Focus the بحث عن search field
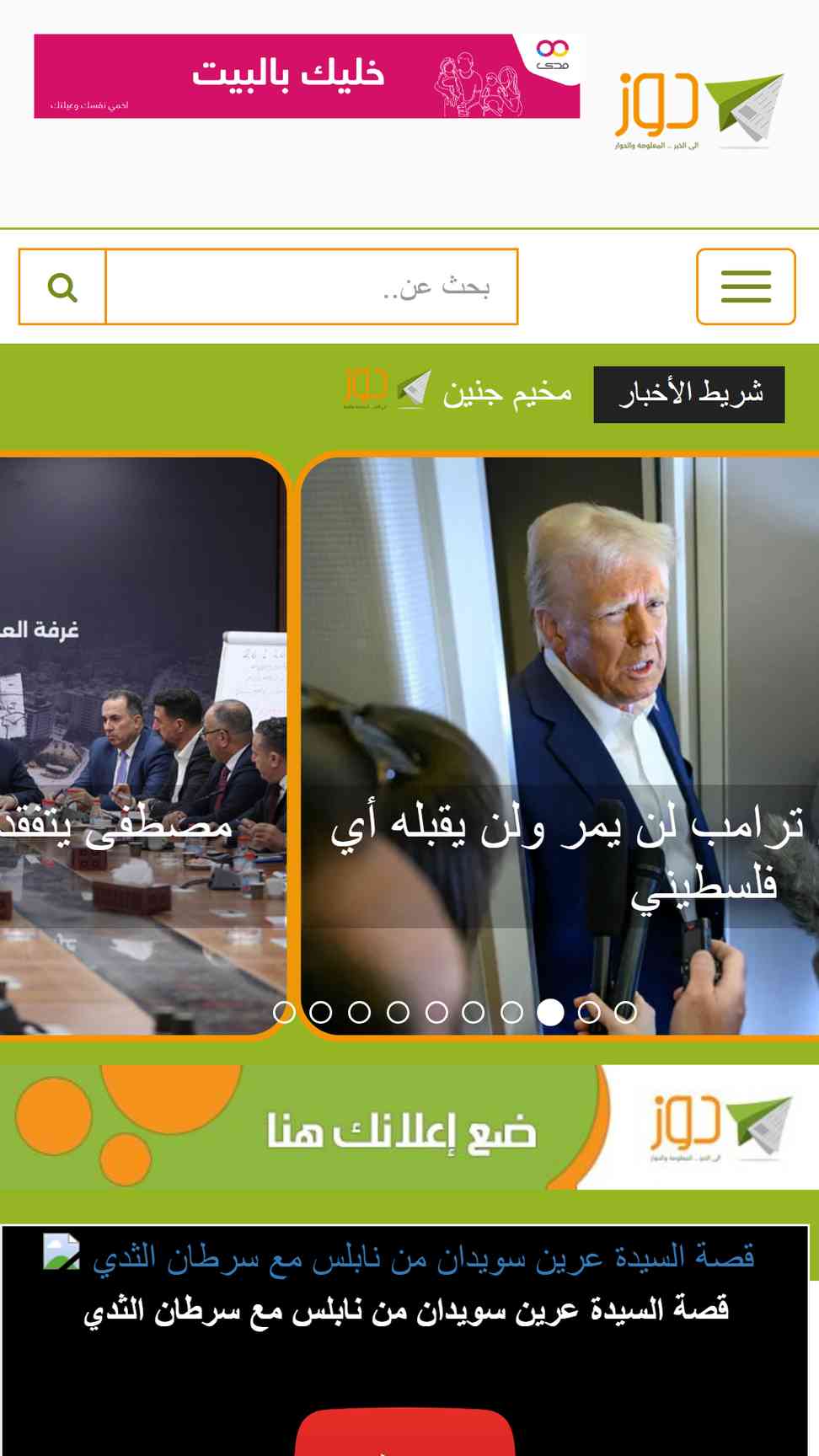Screen dimensions: 819x1456 pyautogui.click(x=312, y=286)
